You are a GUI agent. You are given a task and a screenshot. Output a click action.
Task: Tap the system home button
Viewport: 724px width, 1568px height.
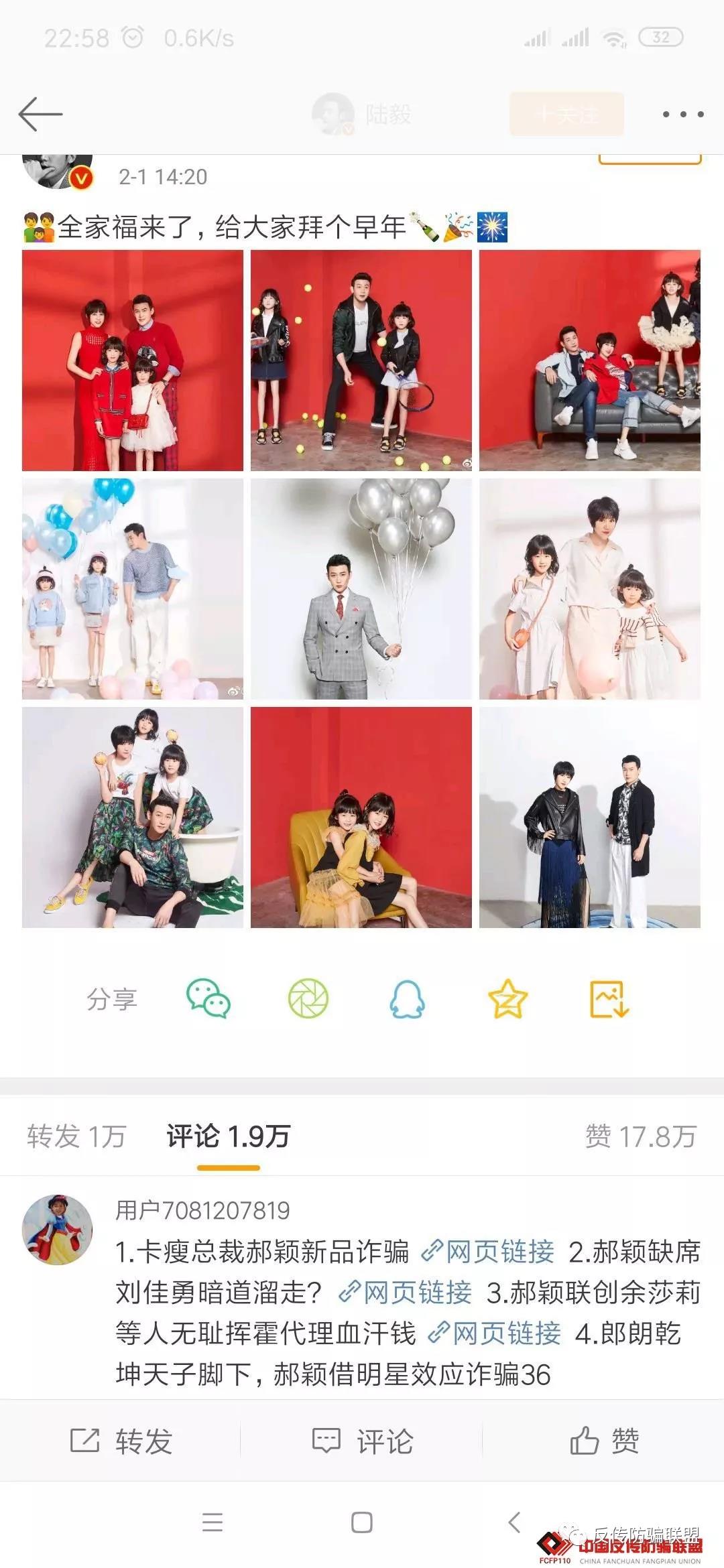tap(362, 1522)
